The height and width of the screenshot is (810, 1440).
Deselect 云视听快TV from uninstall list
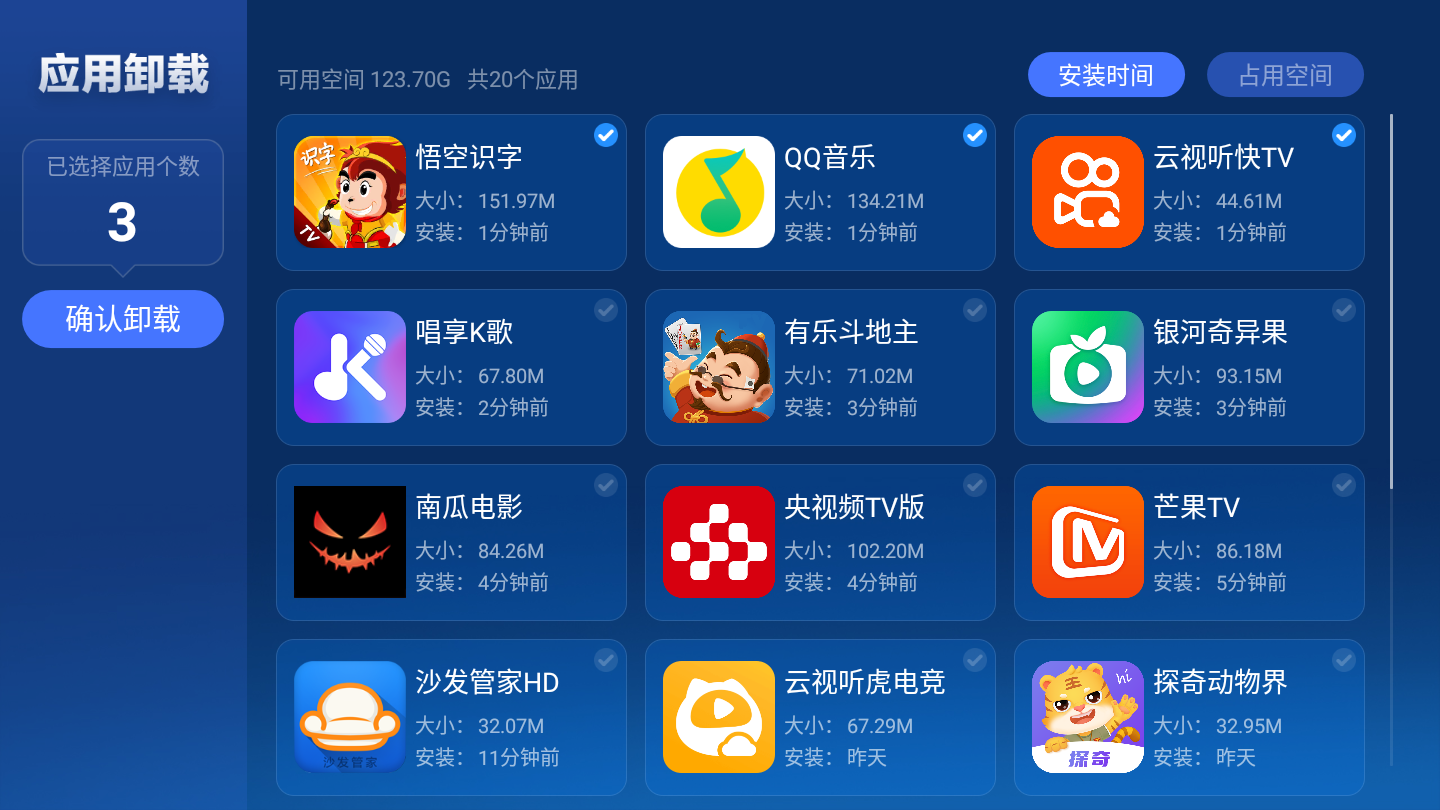click(x=1189, y=192)
